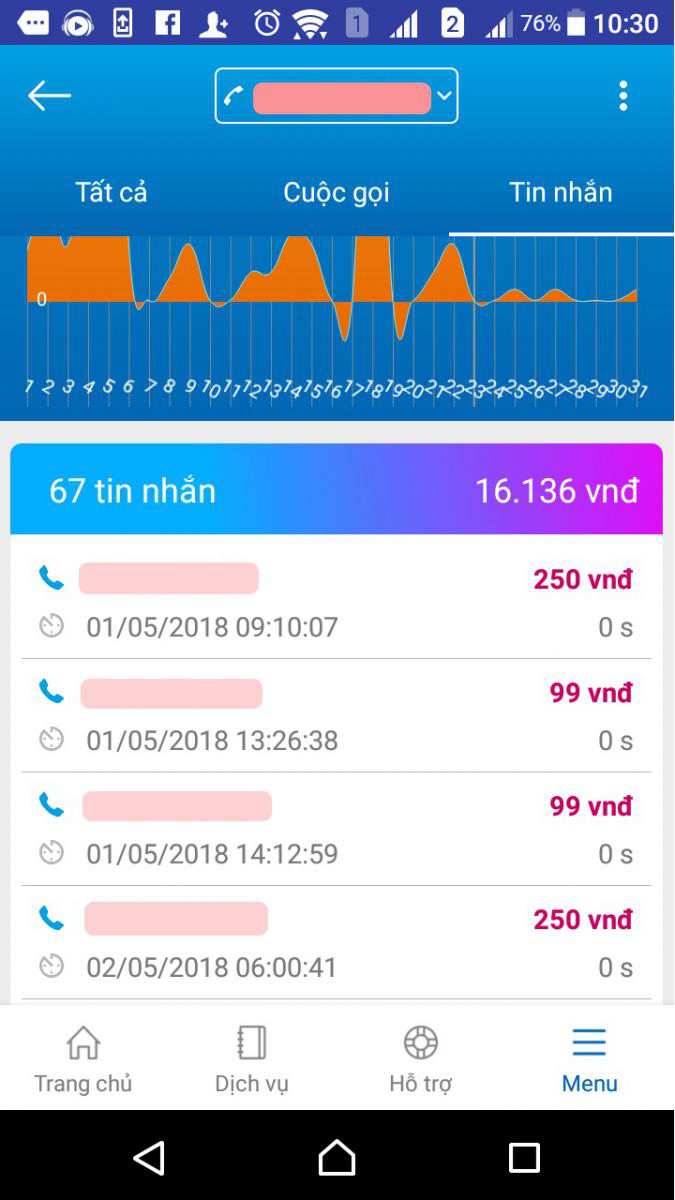Open the Menu tab
Image resolution: width=675 pixels, height=1200 pixels.
[x=589, y=1059]
